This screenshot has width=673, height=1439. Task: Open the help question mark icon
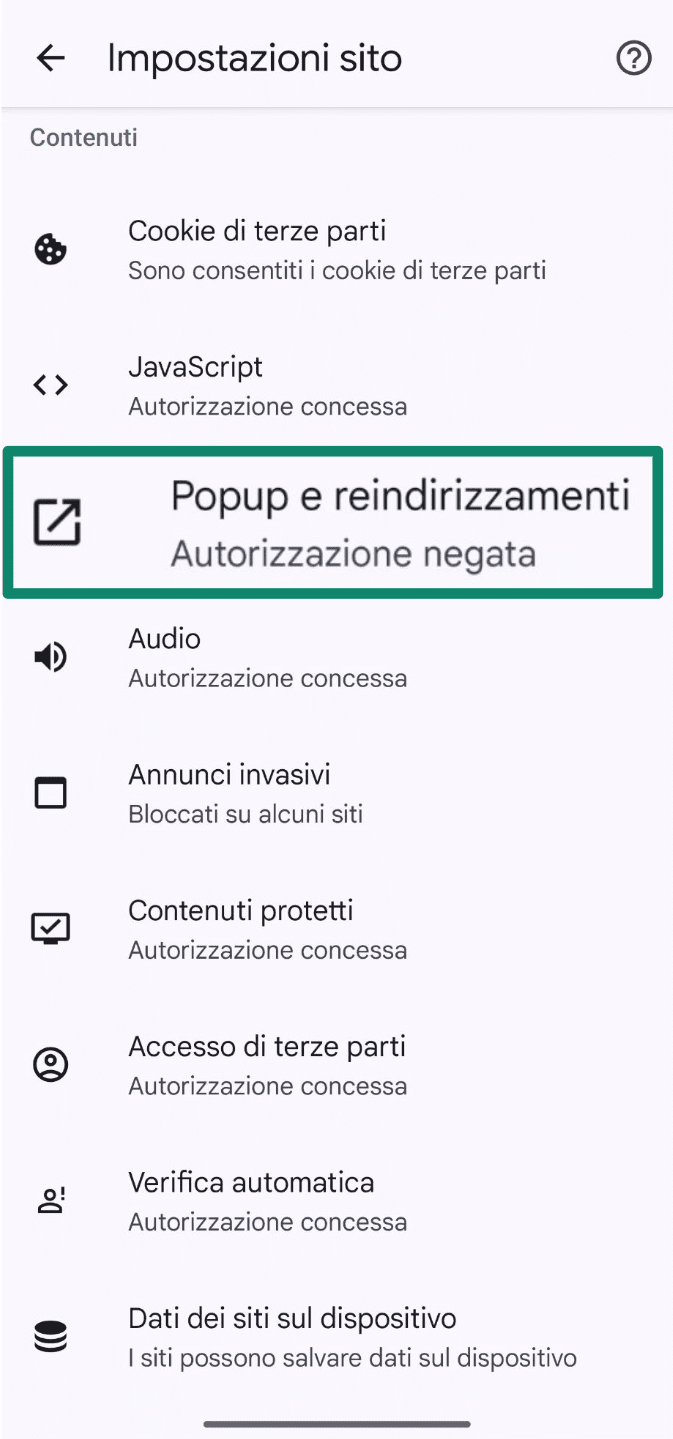pos(633,59)
